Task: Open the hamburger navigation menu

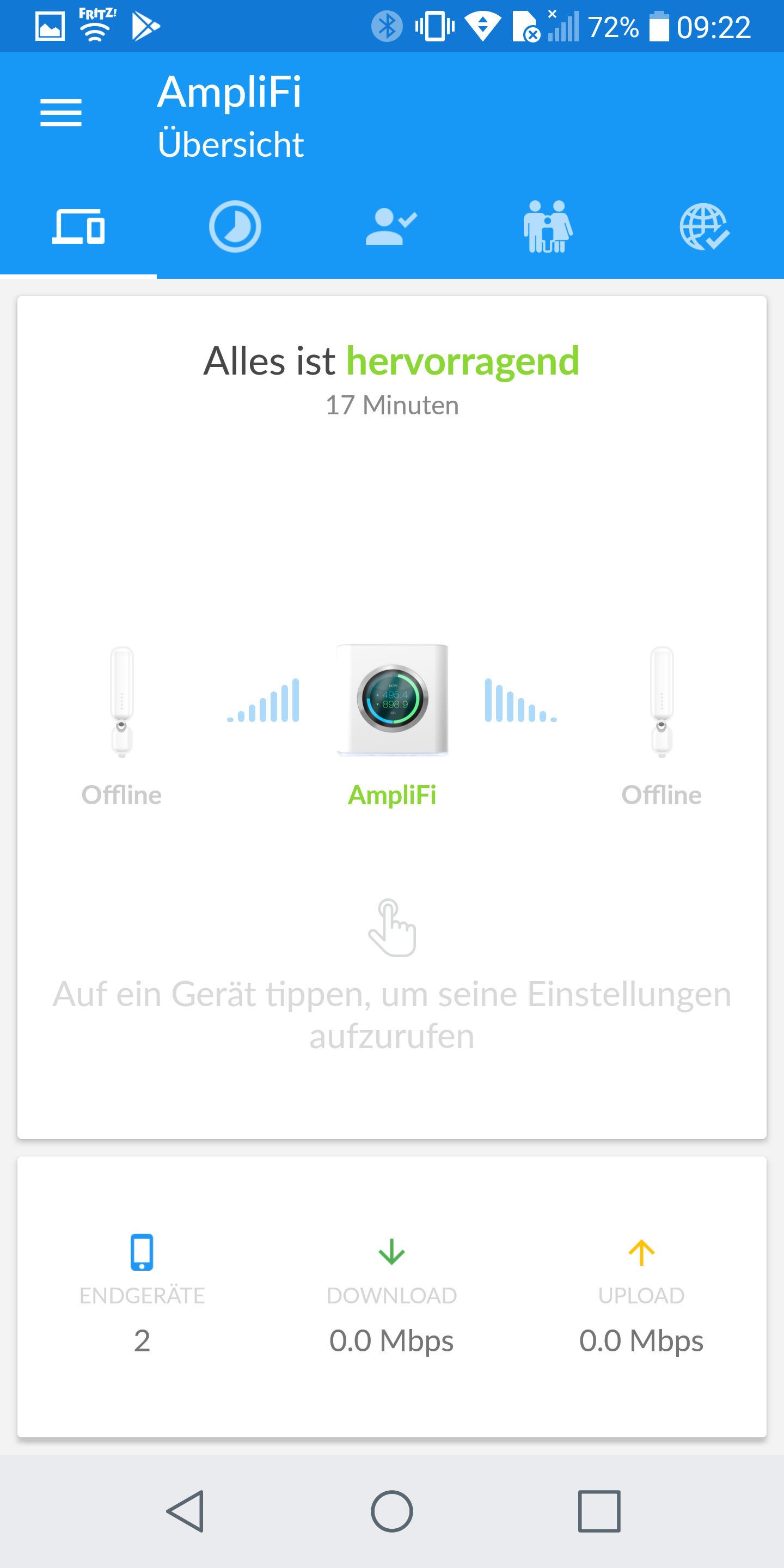Action: 61,113
